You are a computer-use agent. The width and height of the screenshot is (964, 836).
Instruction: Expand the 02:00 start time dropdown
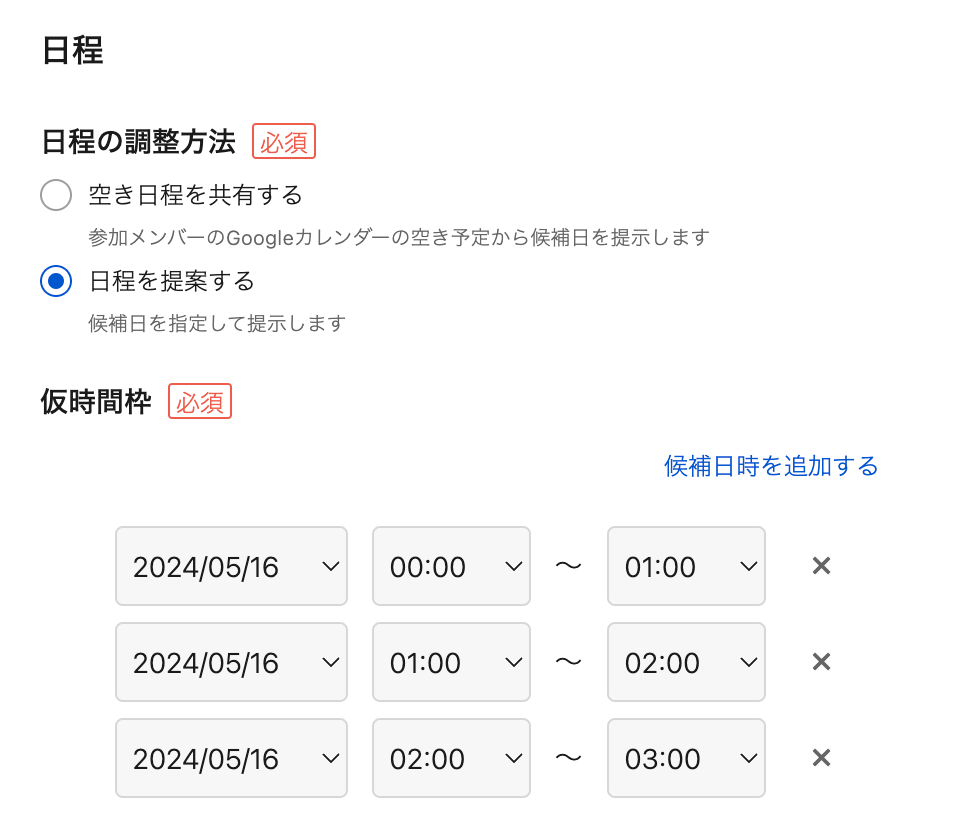[451, 758]
